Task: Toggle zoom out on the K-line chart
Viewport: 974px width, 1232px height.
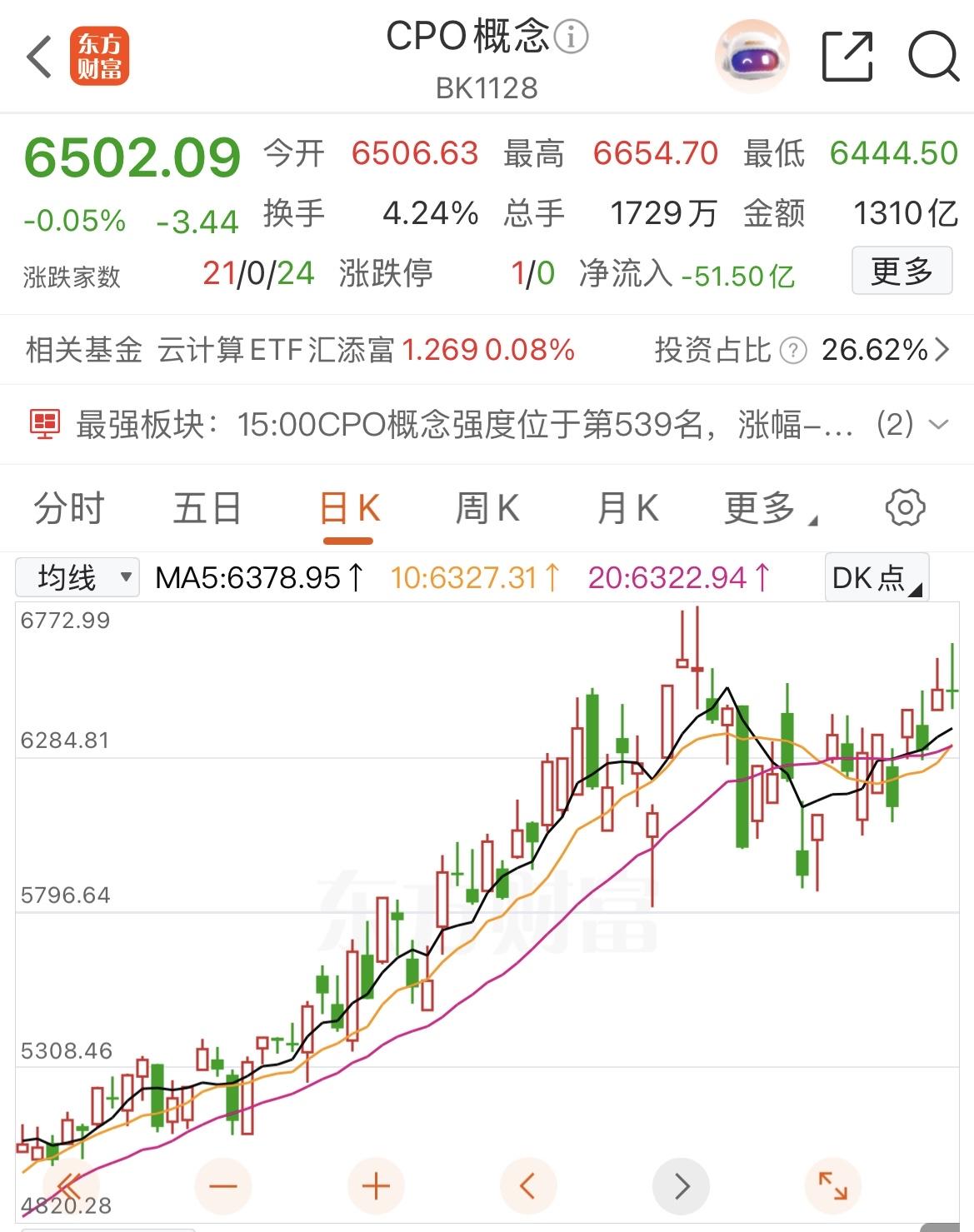Action: tap(222, 1184)
